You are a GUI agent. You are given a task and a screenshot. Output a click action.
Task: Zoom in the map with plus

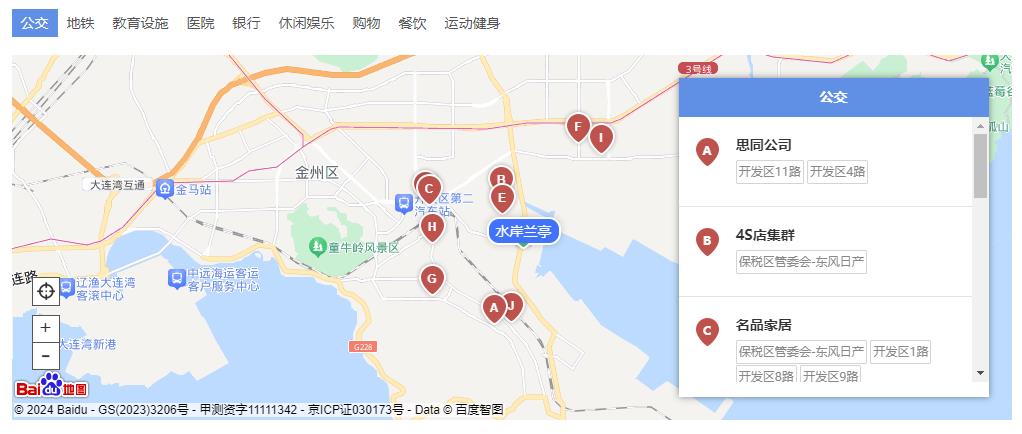pyautogui.click(x=46, y=329)
